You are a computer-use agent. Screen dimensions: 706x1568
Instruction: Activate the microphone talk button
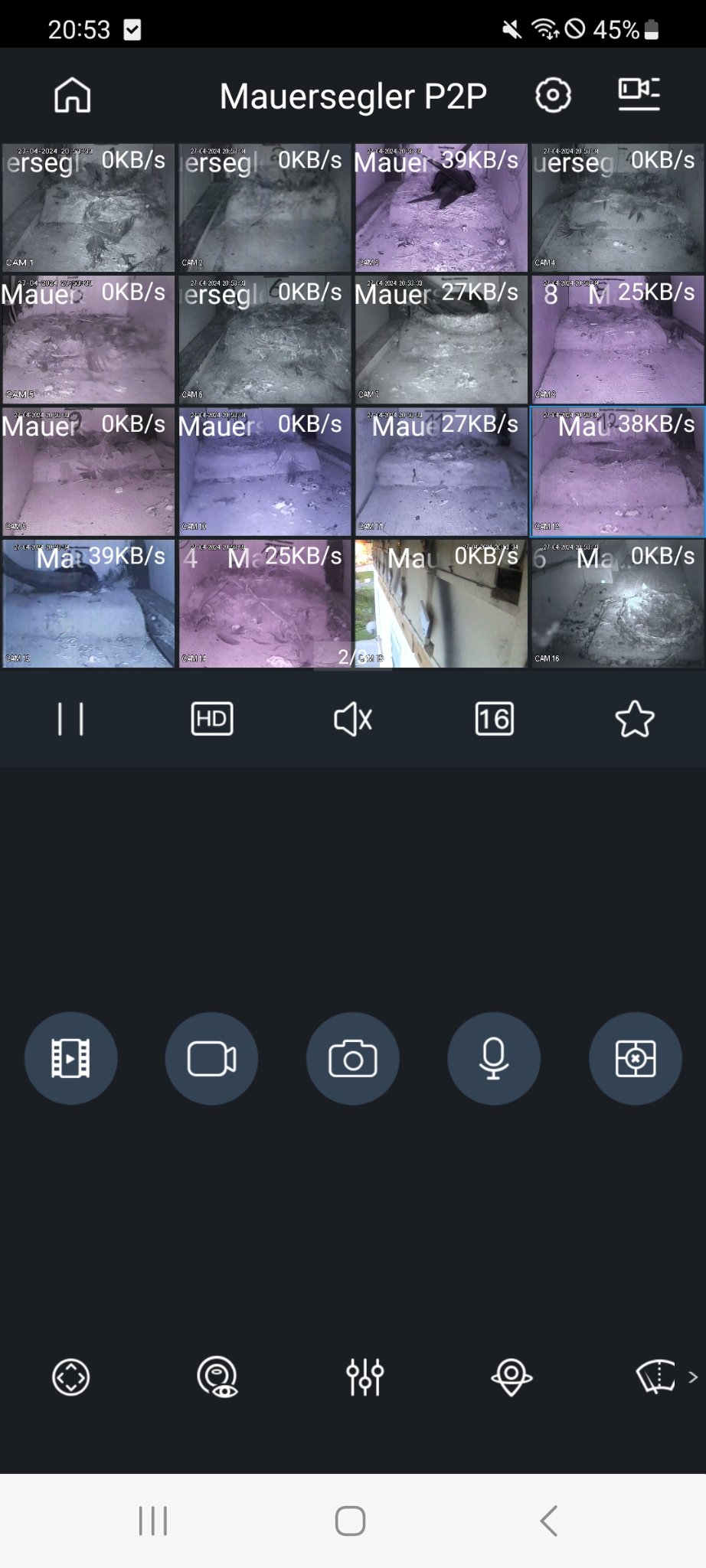pos(494,1059)
